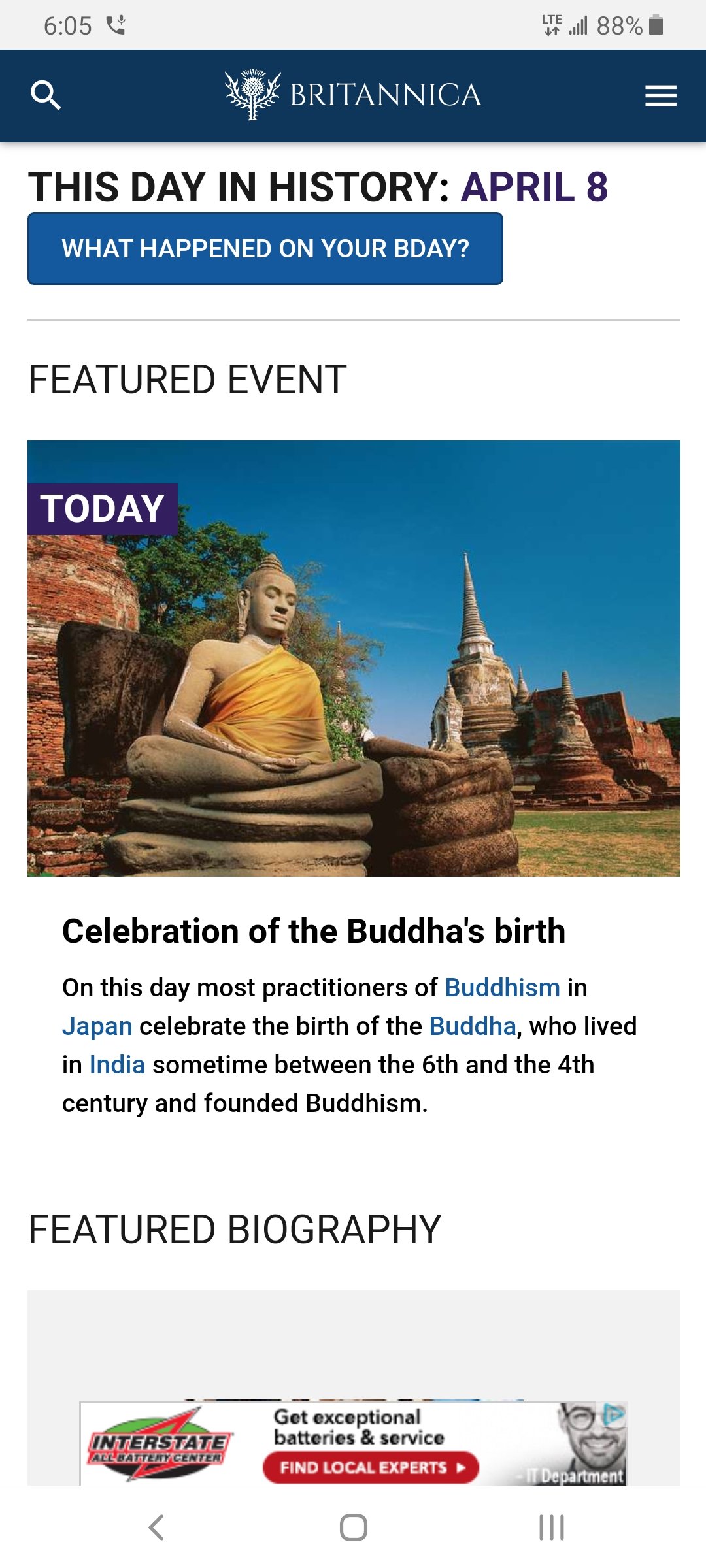Screen dimensions: 706x1568
Task: Open the search icon
Action: (x=46, y=95)
